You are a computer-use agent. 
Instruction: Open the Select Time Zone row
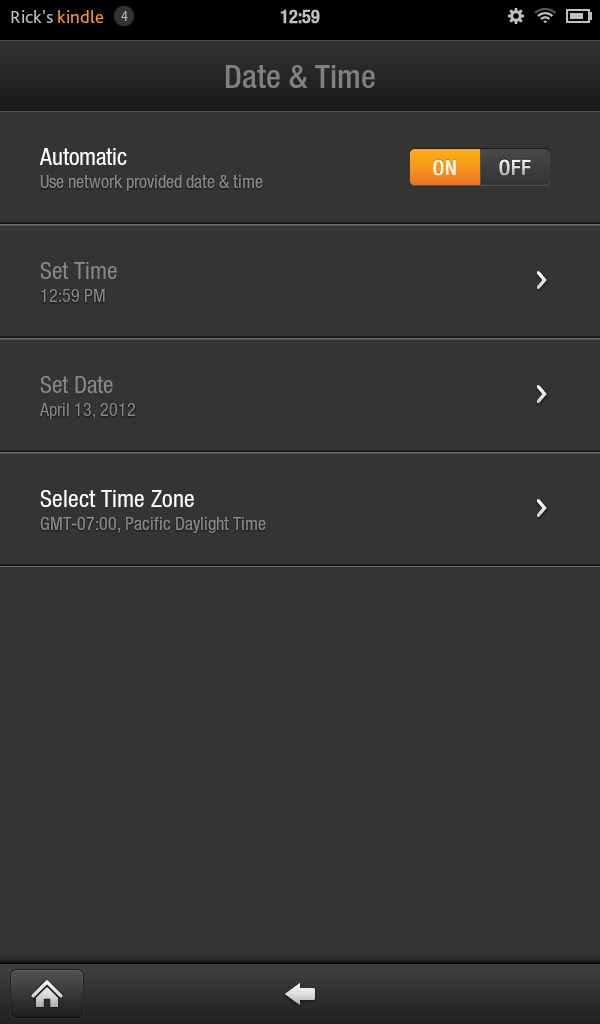pos(300,509)
